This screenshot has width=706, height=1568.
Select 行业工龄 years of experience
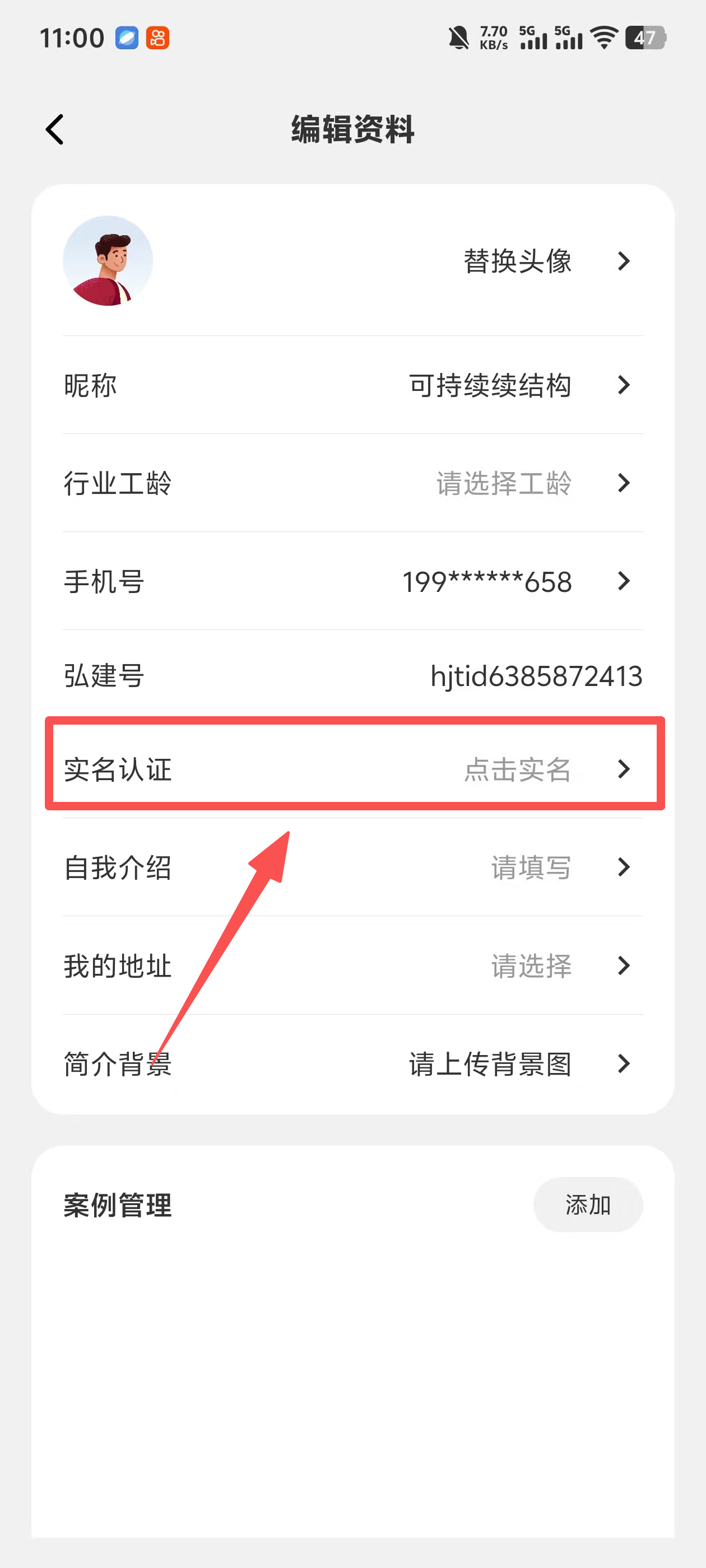[x=354, y=483]
